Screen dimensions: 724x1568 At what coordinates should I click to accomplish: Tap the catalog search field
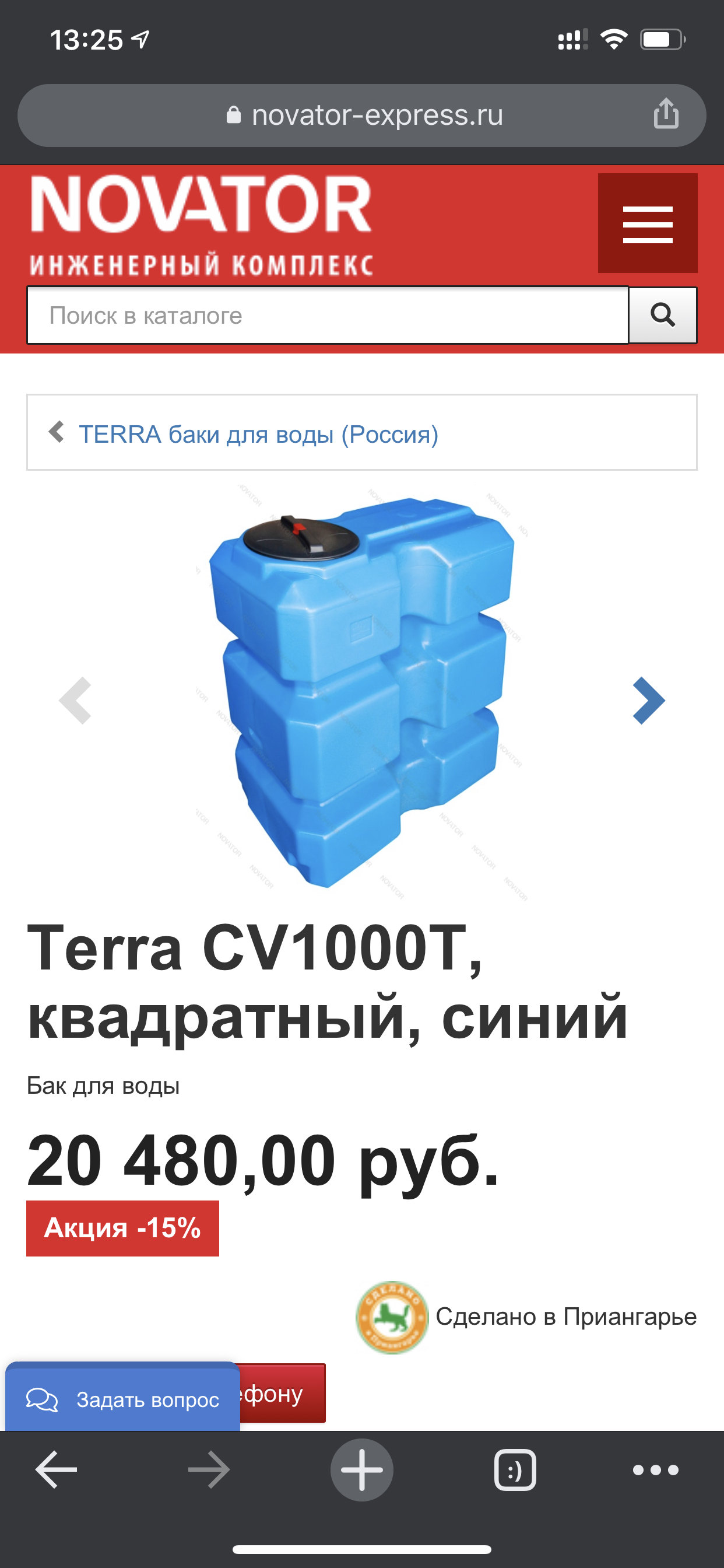coord(328,316)
